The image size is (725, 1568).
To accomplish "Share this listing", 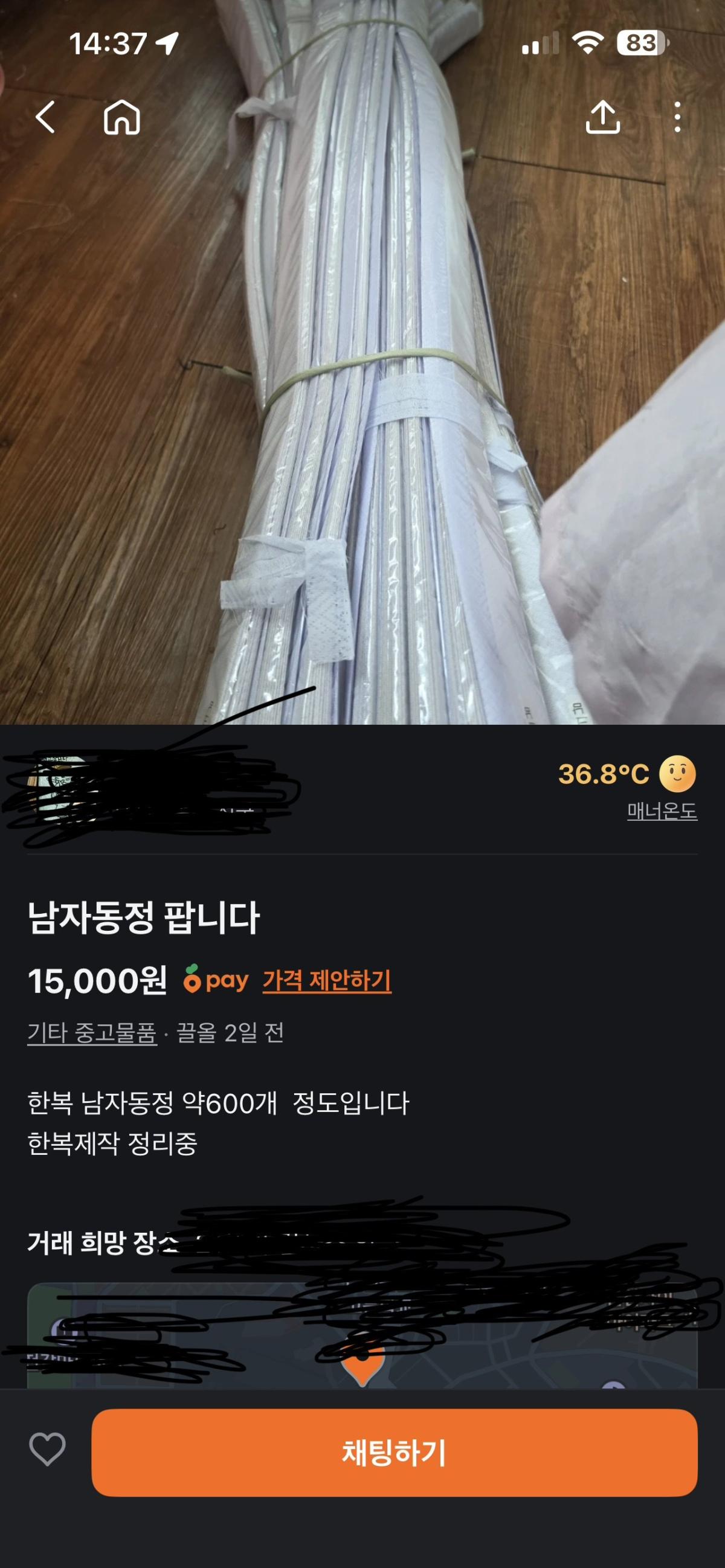I will click(602, 116).
